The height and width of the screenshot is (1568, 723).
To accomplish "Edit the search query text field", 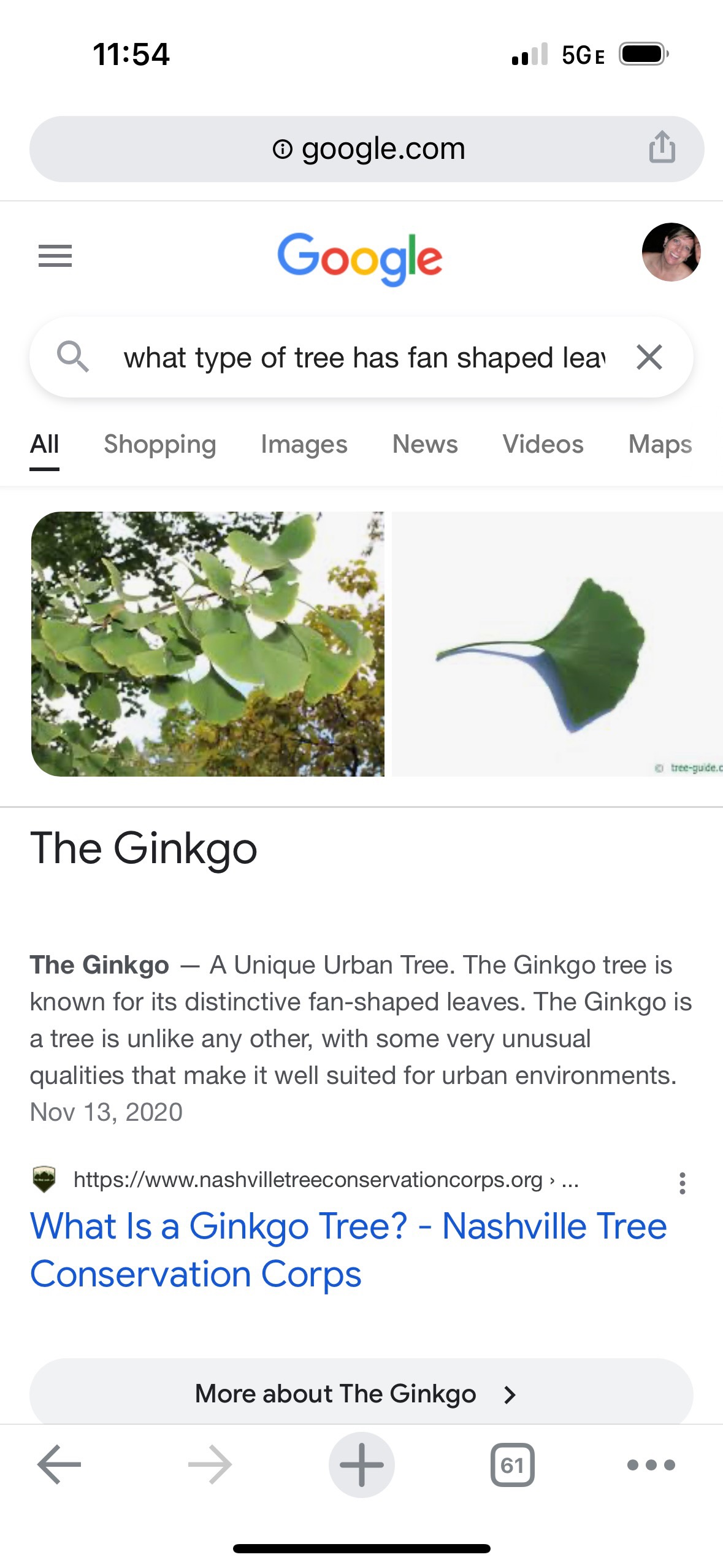I will [364, 358].
